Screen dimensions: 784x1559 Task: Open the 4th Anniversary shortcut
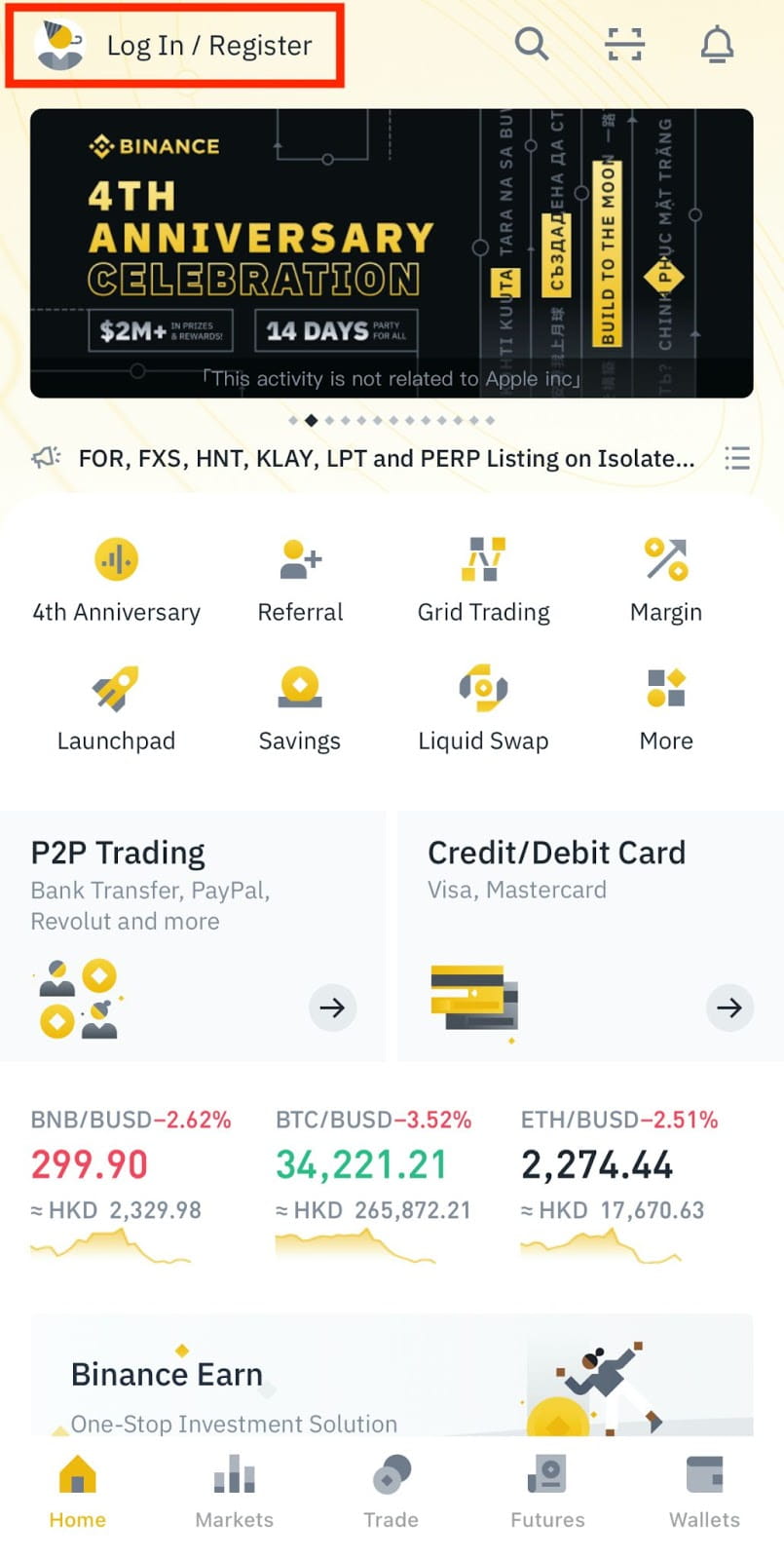(x=116, y=581)
